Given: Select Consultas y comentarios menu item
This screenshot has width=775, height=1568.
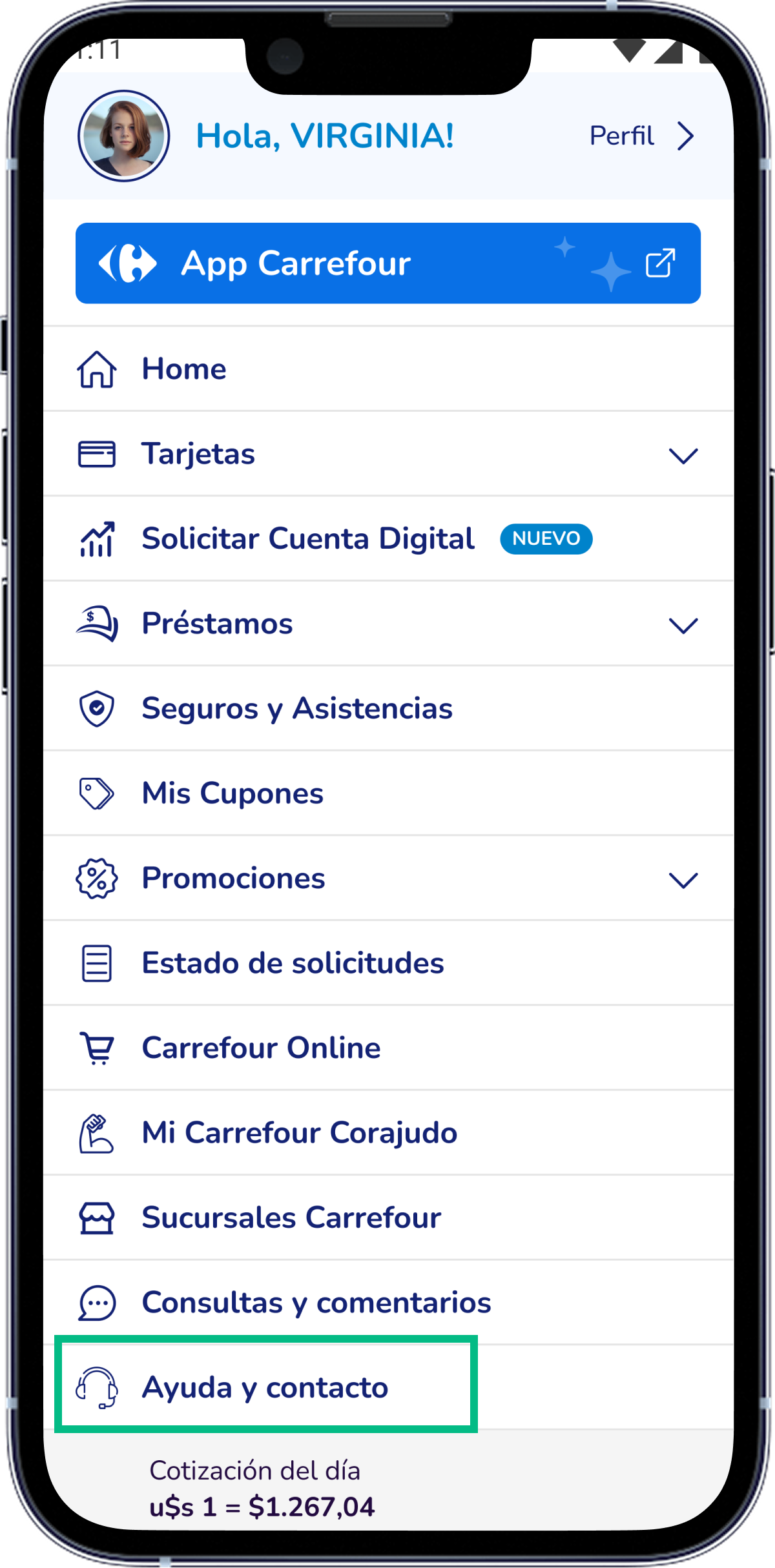Looking at the screenshot, I should [x=316, y=1303].
